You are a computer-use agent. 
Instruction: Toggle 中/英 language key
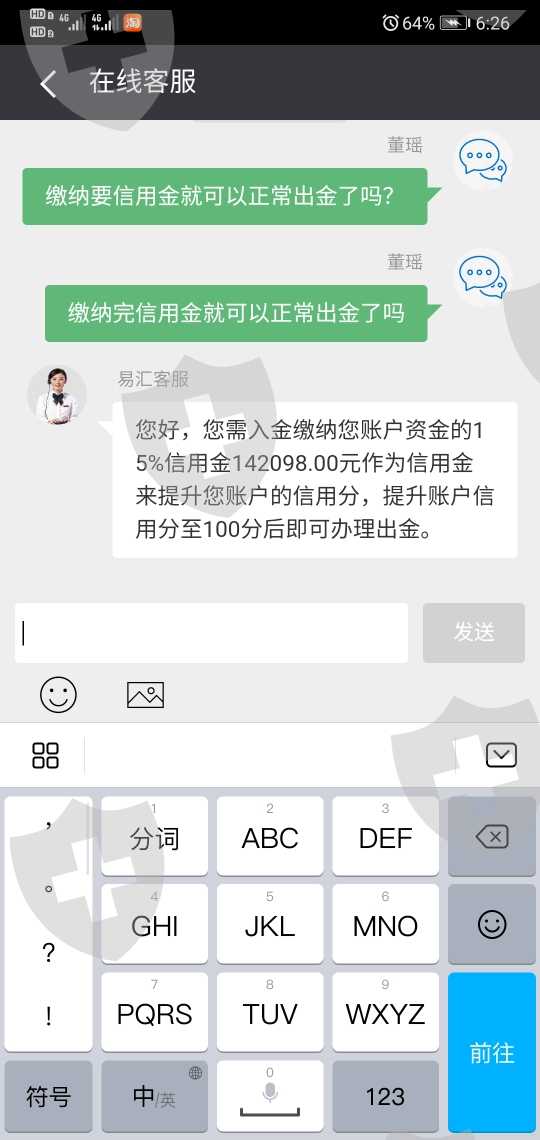click(154, 1096)
